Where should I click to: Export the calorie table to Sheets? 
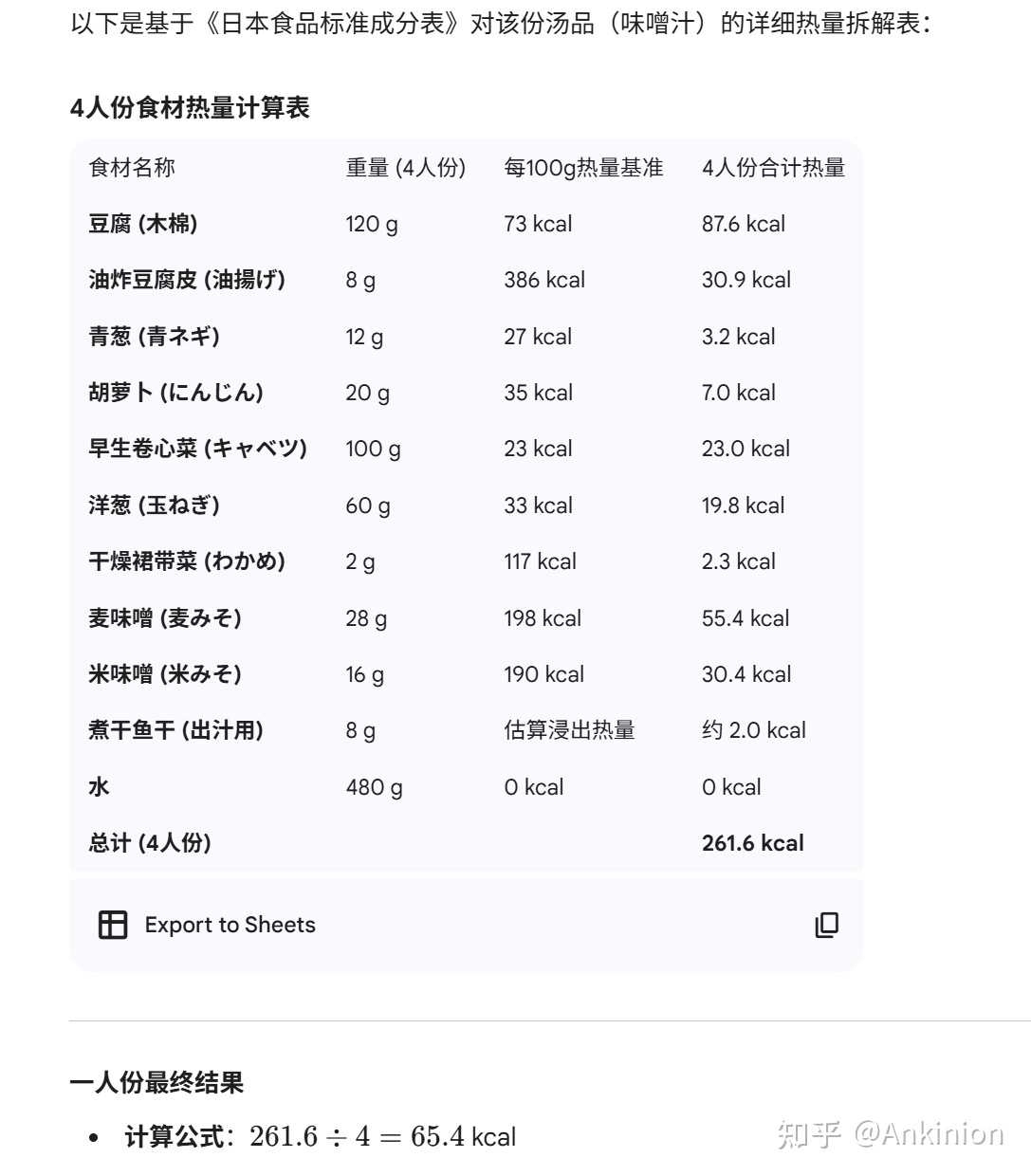pos(207,925)
